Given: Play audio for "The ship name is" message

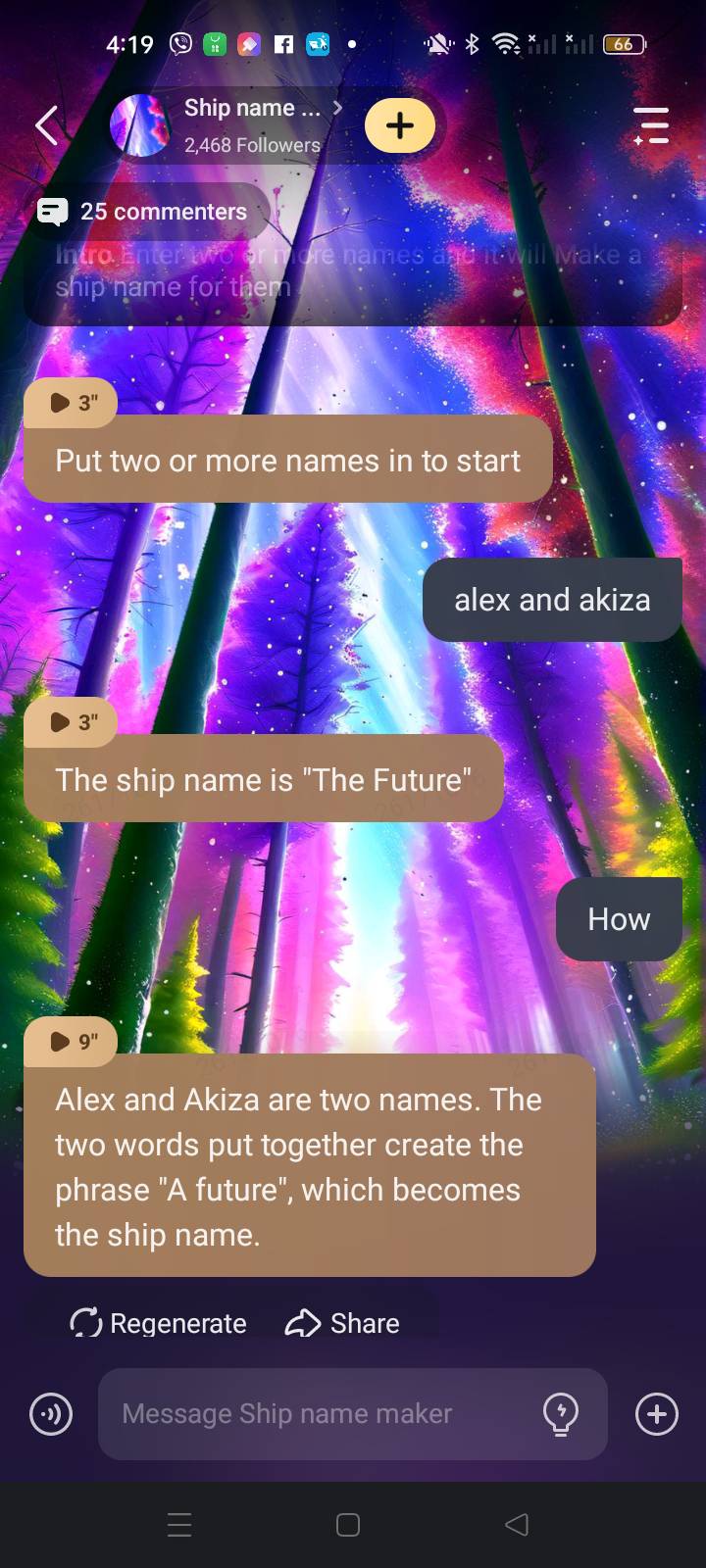Looking at the screenshot, I should [x=72, y=722].
